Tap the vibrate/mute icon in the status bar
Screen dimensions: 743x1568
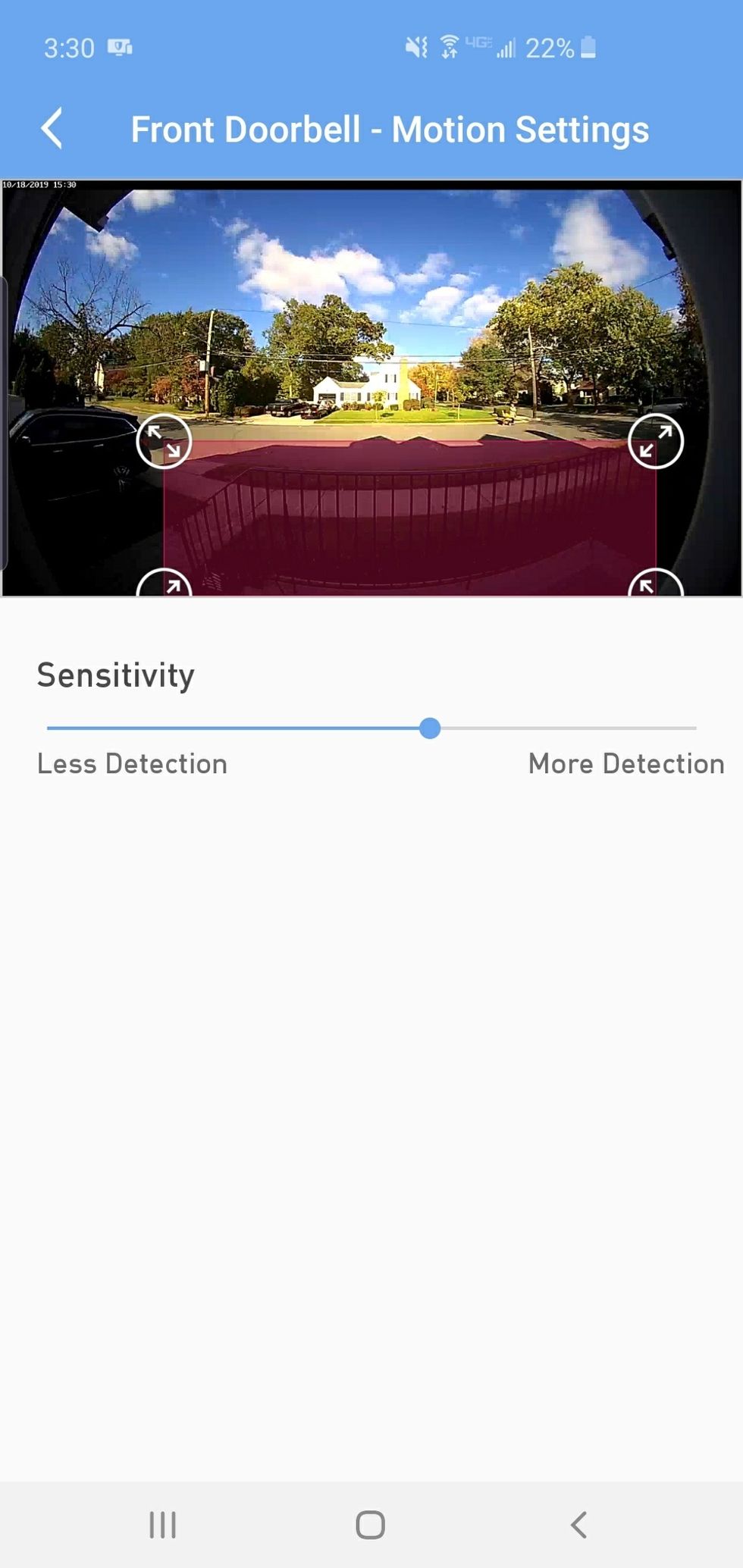click(x=416, y=48)
